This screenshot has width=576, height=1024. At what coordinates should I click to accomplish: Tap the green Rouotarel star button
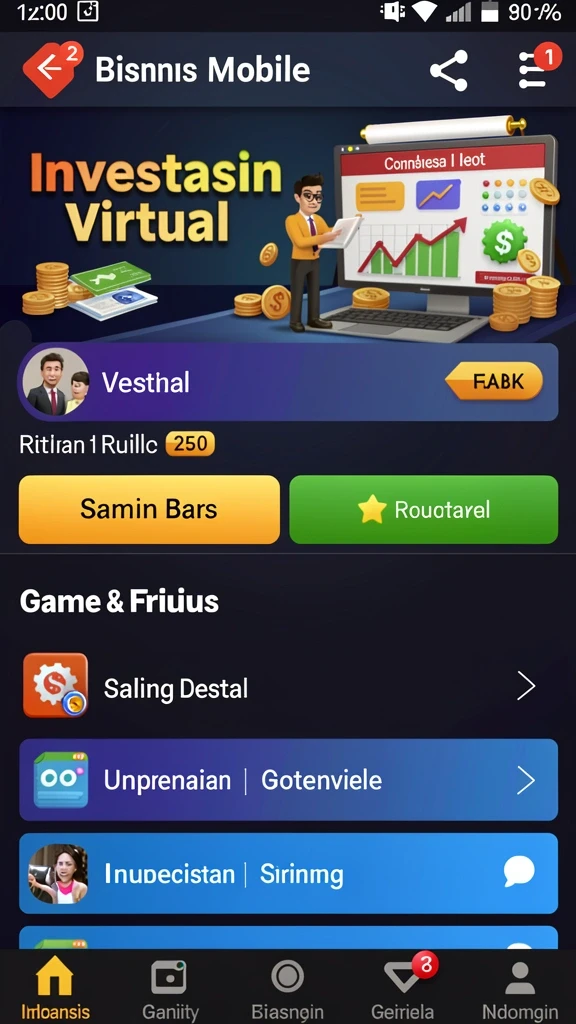(424, 509)
